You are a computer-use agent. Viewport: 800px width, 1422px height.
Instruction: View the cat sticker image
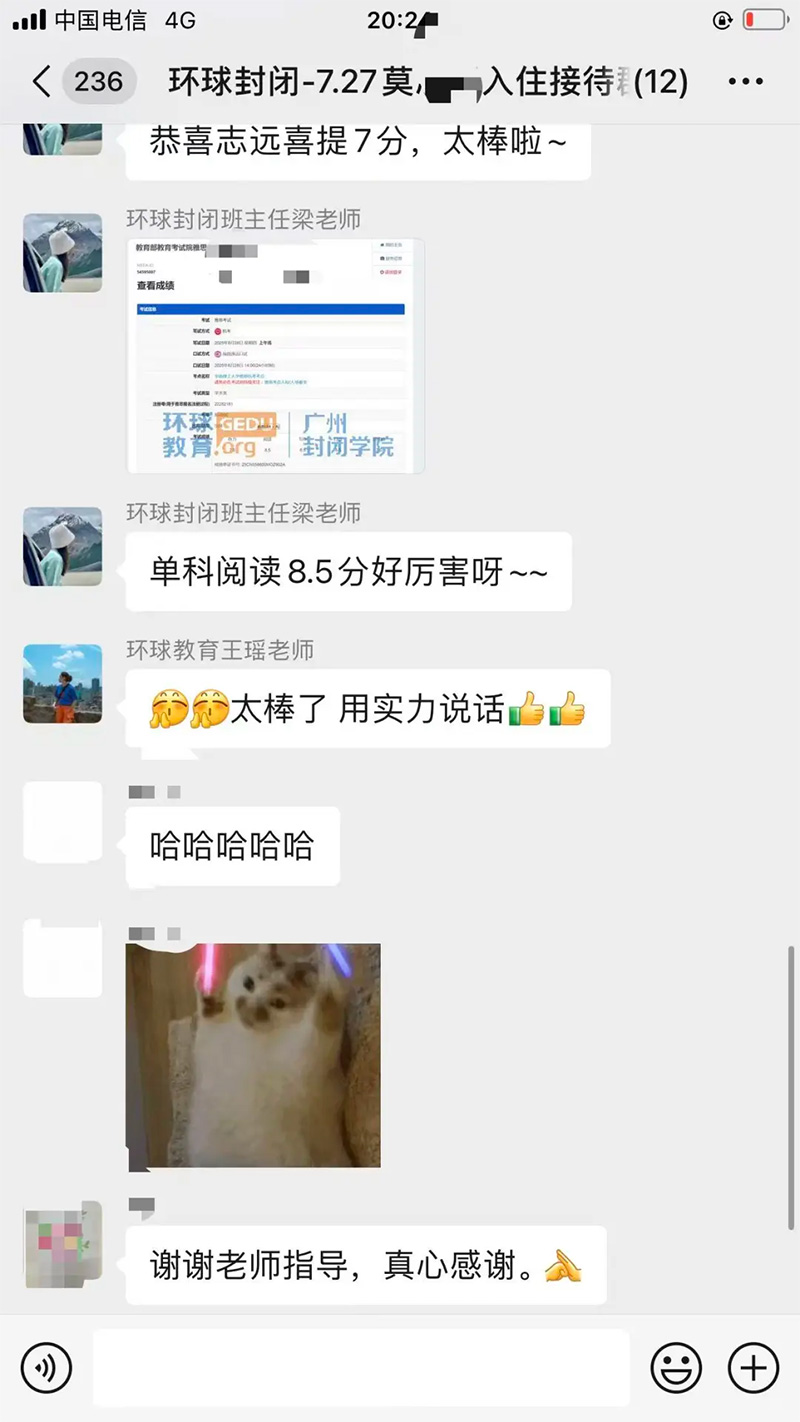click(x=253, y=1055)
